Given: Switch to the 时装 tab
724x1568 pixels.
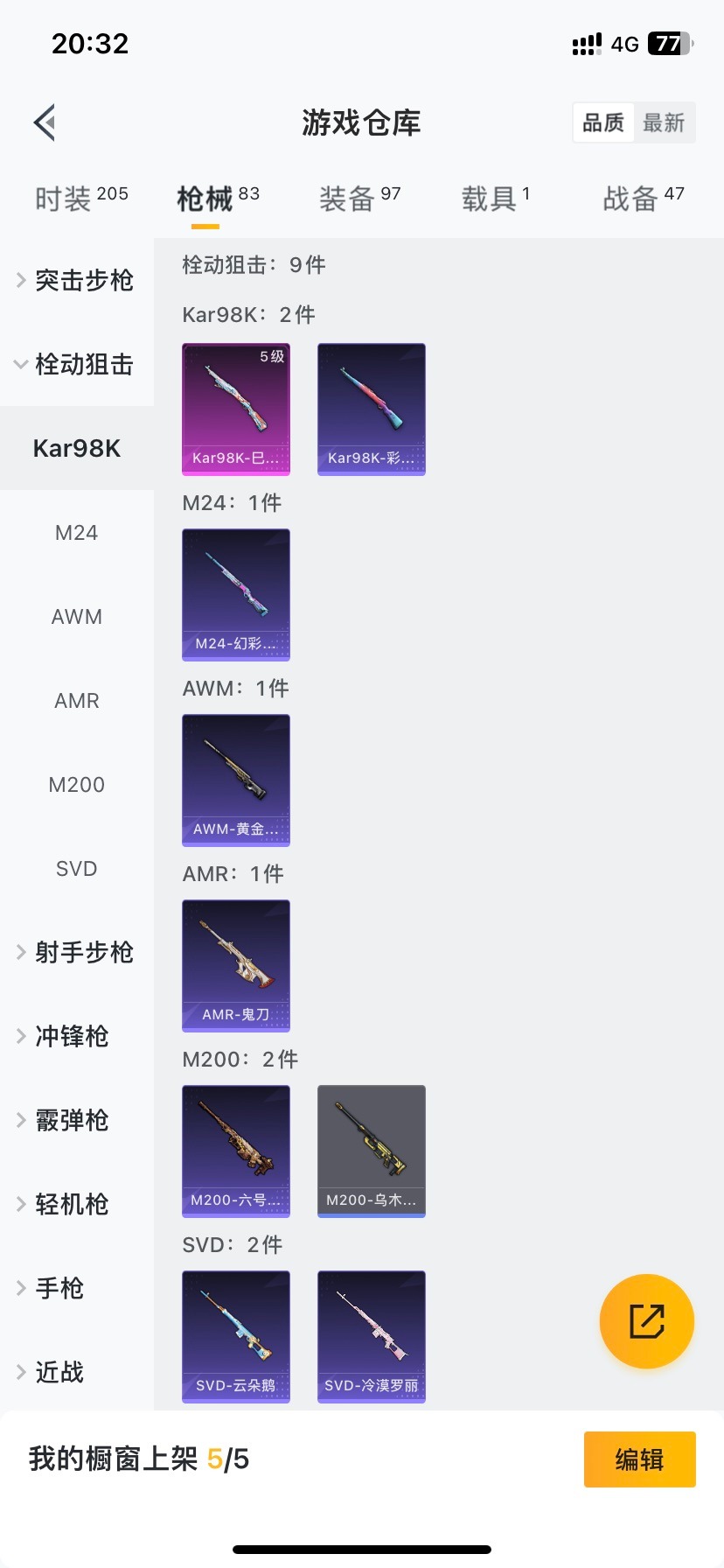Looking at the screenshot, I should pos(80,199).
